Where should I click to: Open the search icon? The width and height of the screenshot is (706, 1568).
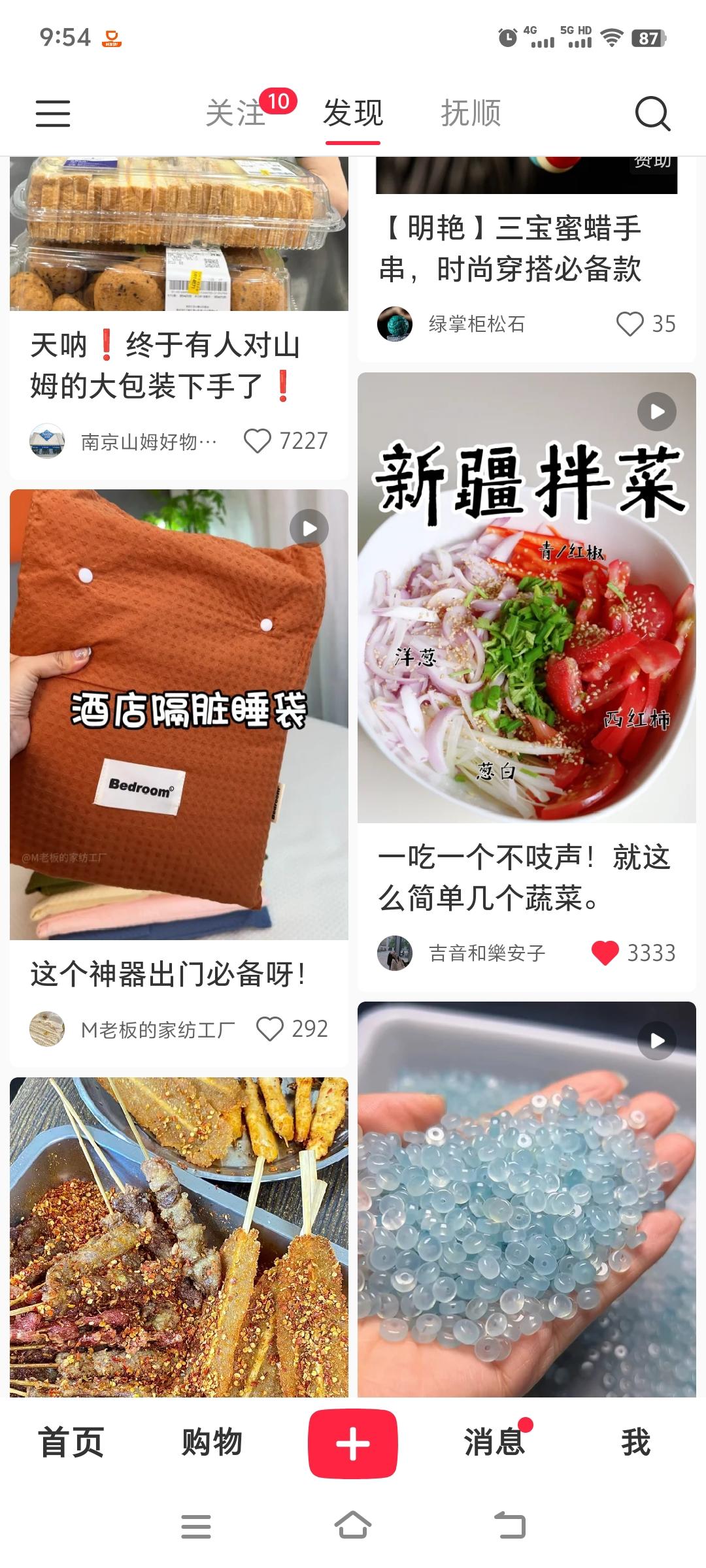(x=652, y=114)
